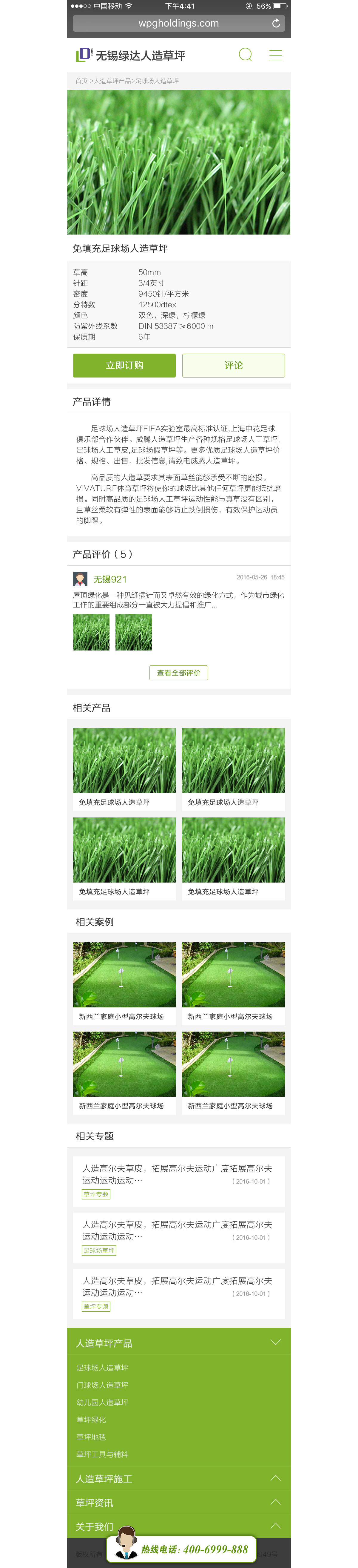
Task: Go to 草坪绿化 category
Action: click(x=91, y=1420)
